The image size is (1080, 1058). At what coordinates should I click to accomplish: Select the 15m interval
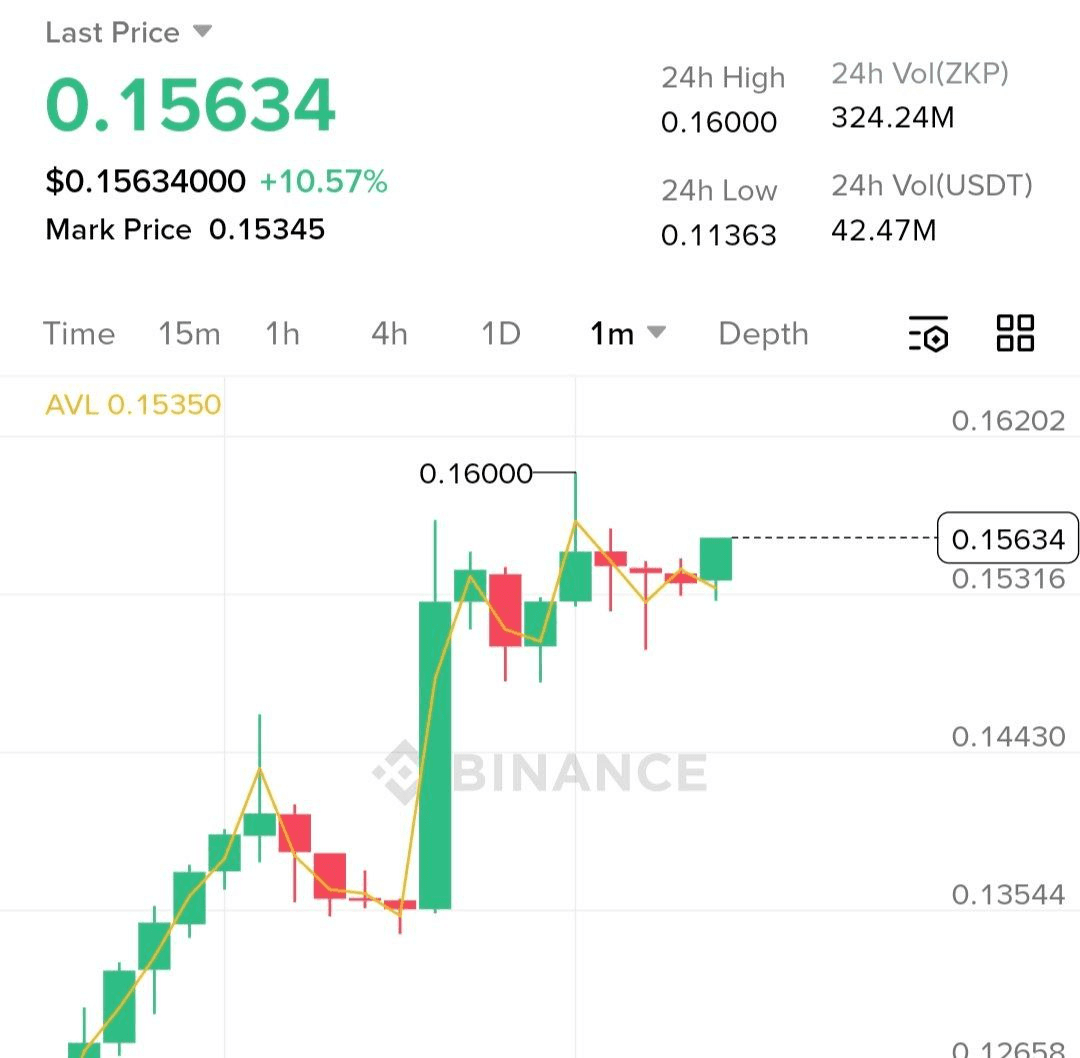tap(189, 334)
